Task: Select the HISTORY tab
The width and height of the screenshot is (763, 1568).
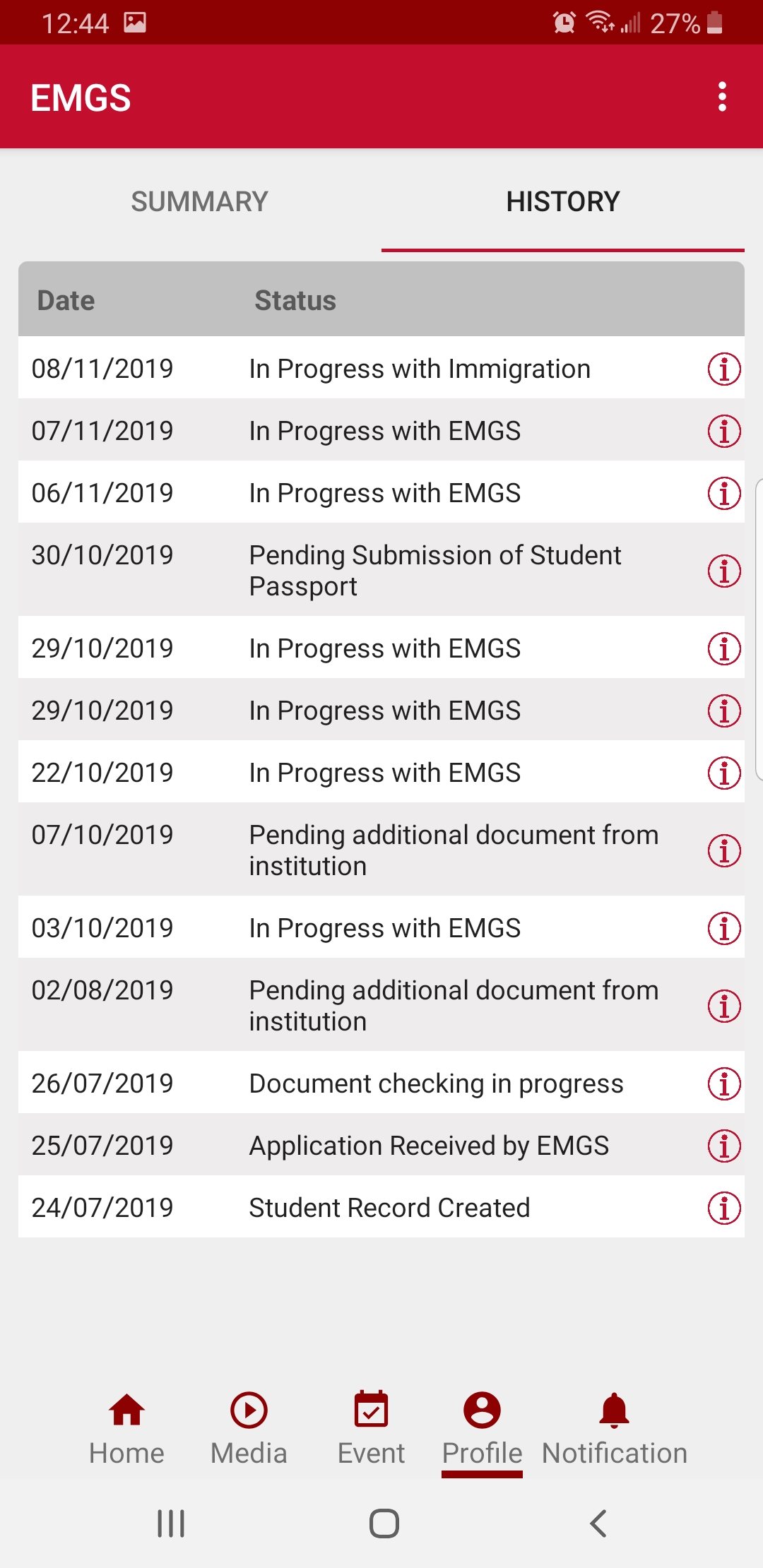Action: (x=563, y=202)
